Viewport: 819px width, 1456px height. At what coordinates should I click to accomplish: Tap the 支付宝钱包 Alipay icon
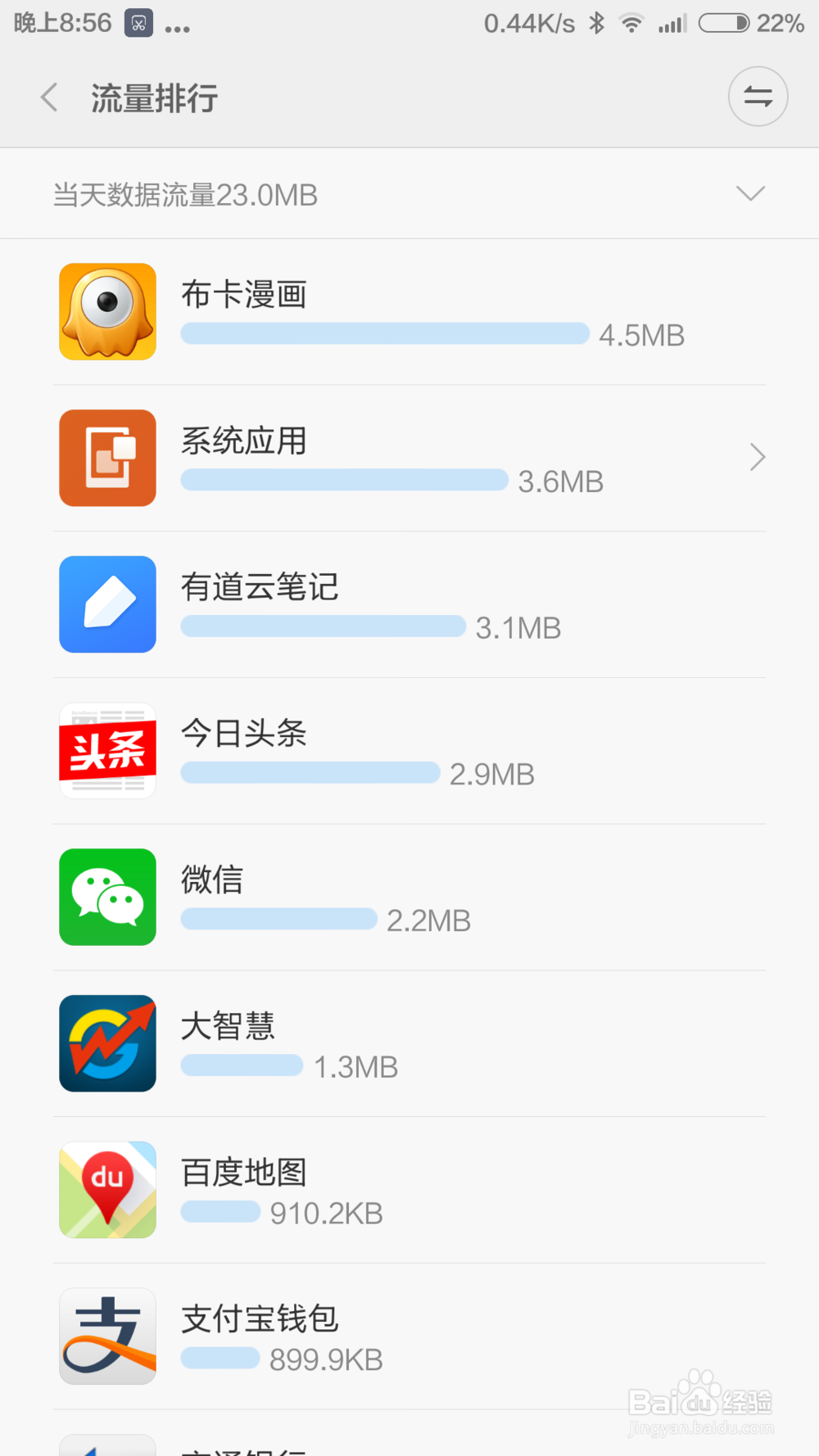[107, 1336]
